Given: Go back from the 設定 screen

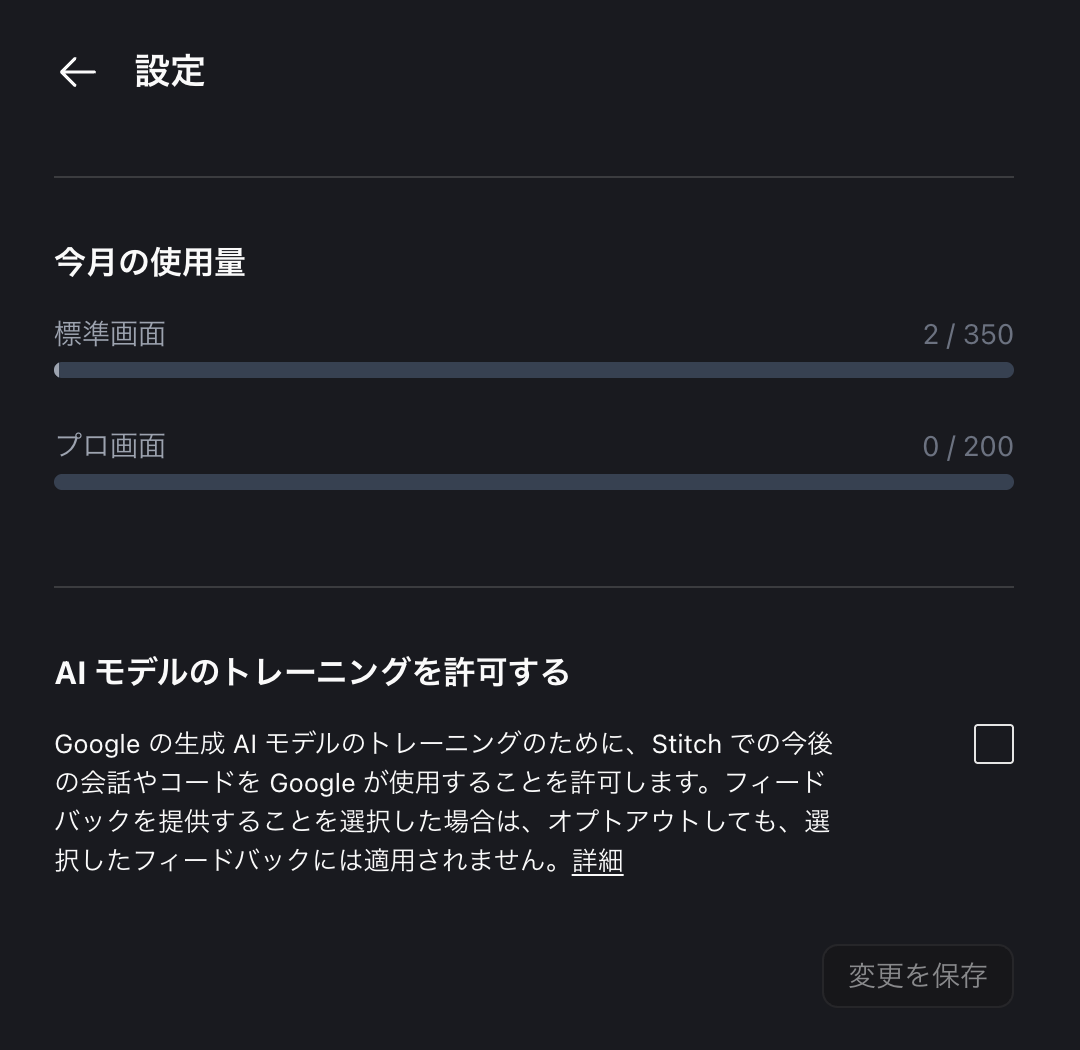Looking at the screenshot, I should coord(77,72).
